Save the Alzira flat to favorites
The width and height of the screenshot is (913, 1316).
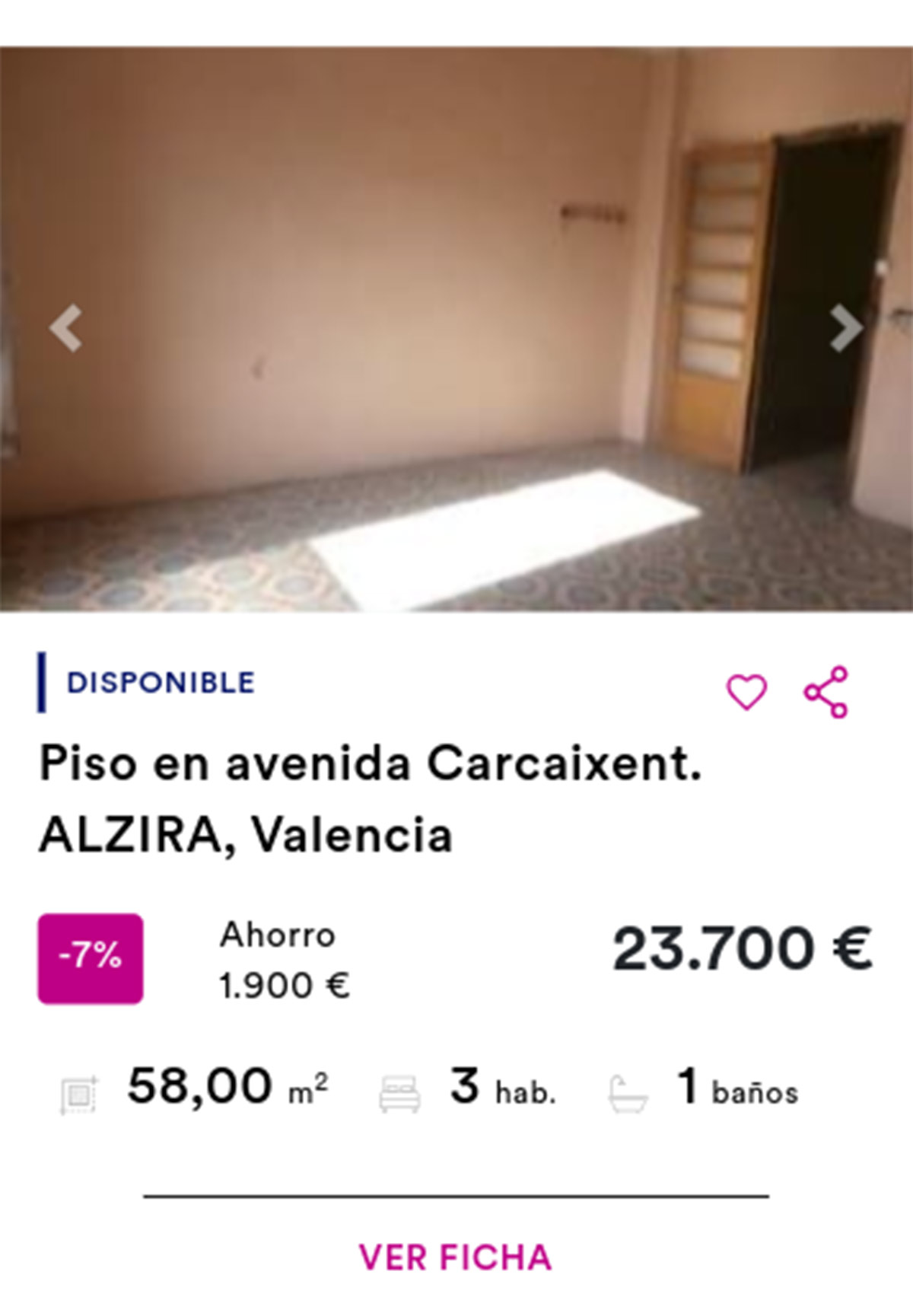click(746, 692)
